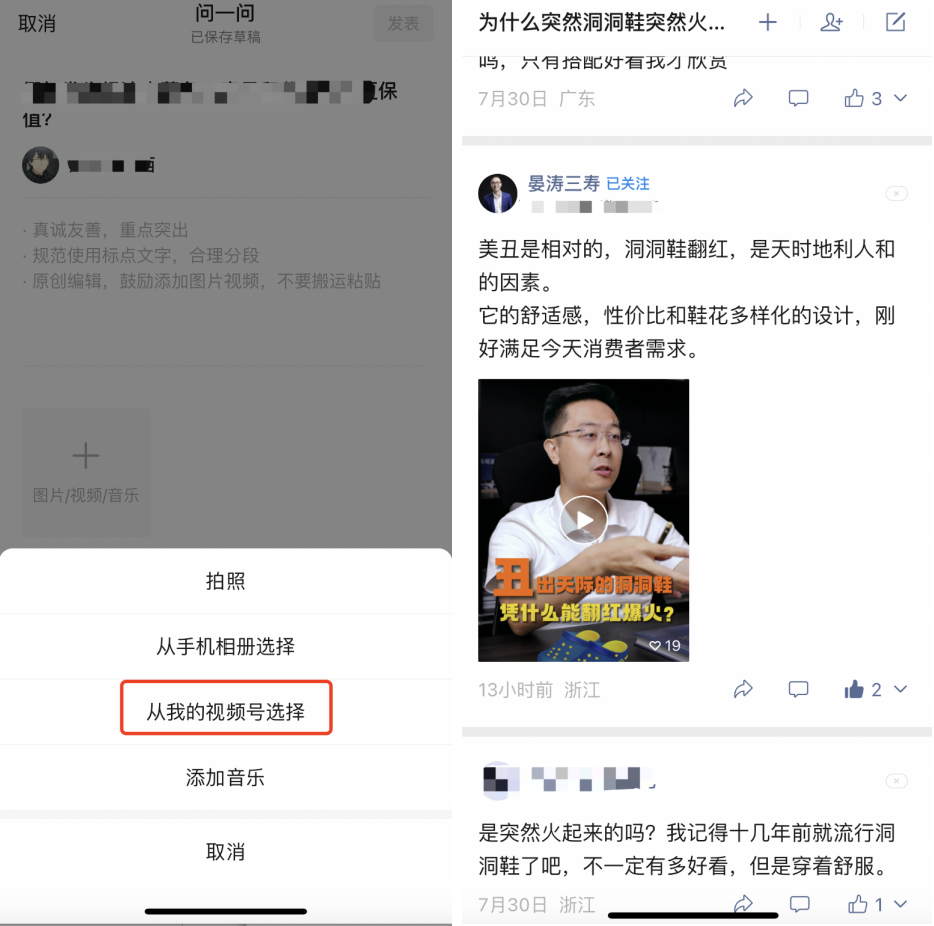934x926 pixels.
Task: Open the invite people icon in header
Action: pyautogui.click(x=831, y=22)
